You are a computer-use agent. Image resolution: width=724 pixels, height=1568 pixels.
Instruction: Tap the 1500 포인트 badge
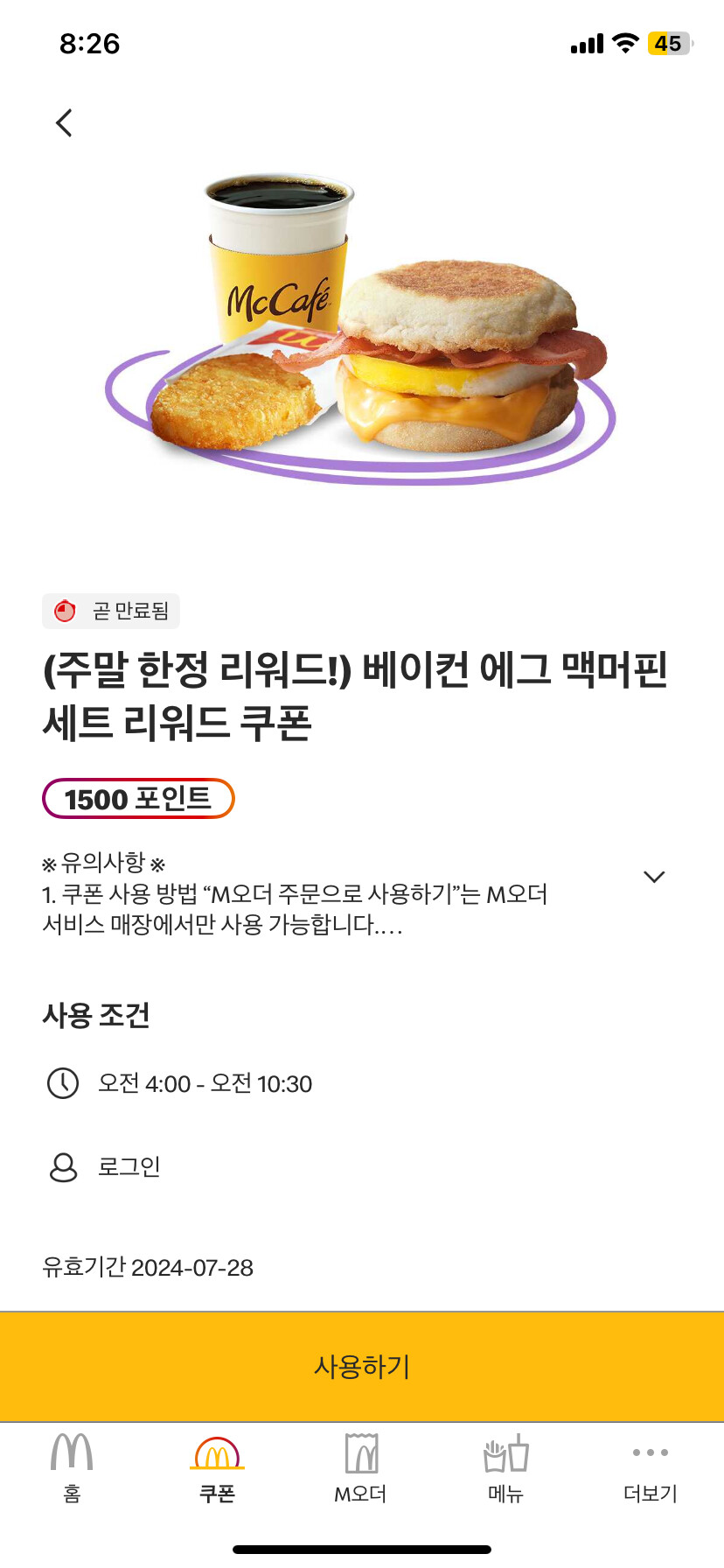click(x=137, y=797)
